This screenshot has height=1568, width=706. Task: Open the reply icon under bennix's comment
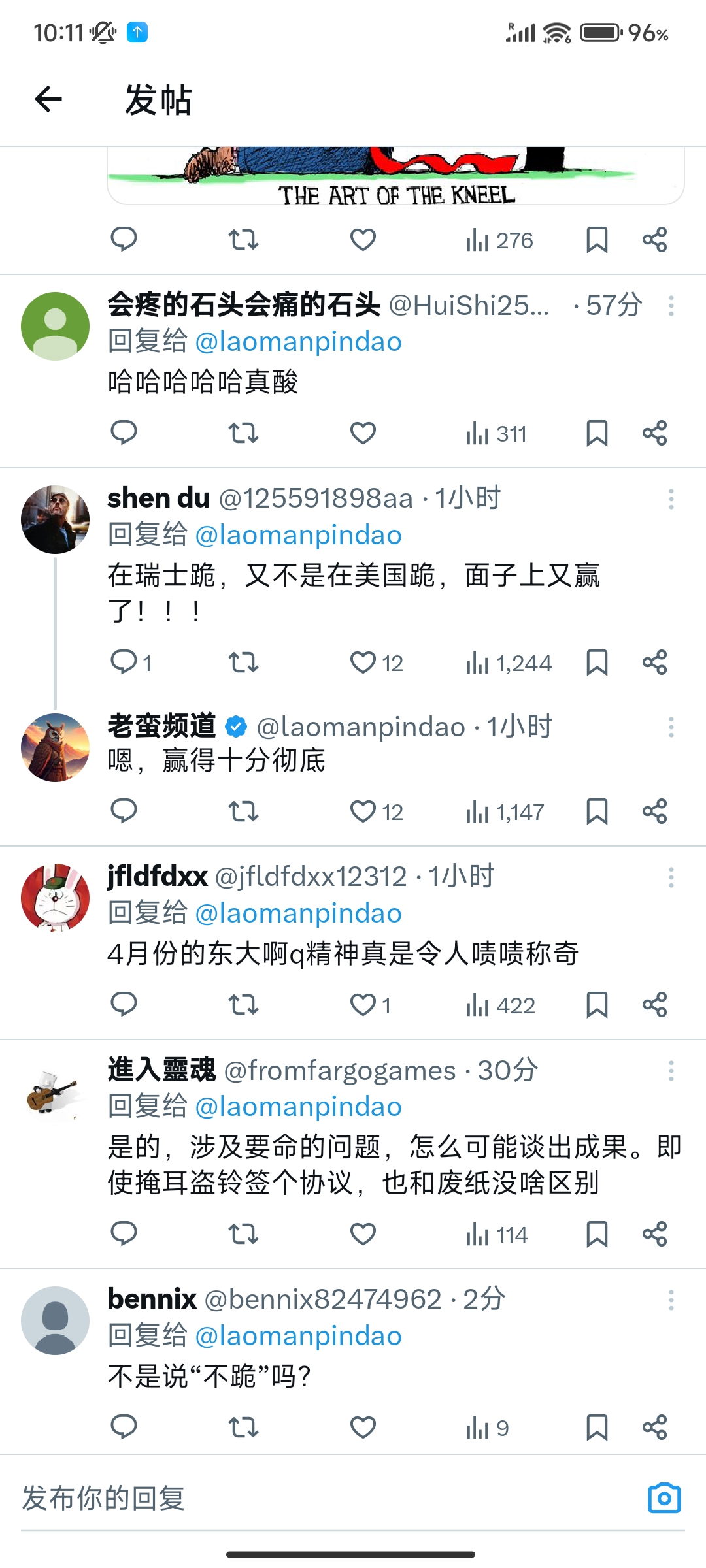tap(124, 1427)
